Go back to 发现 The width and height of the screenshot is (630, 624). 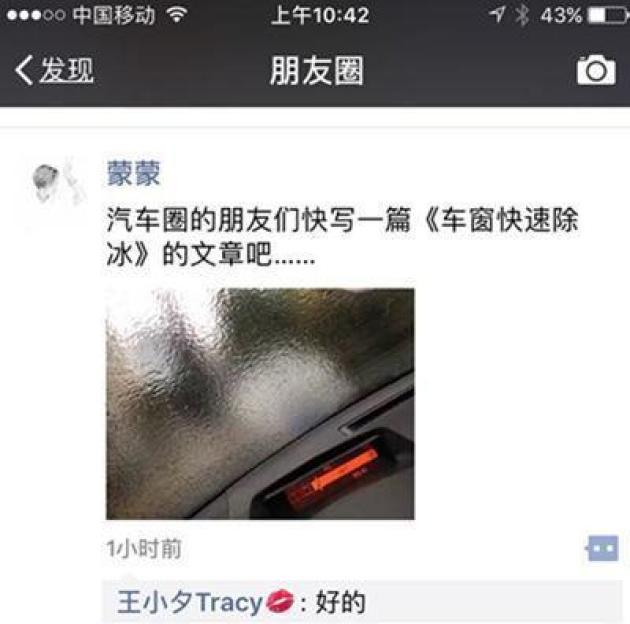[54, 70]
